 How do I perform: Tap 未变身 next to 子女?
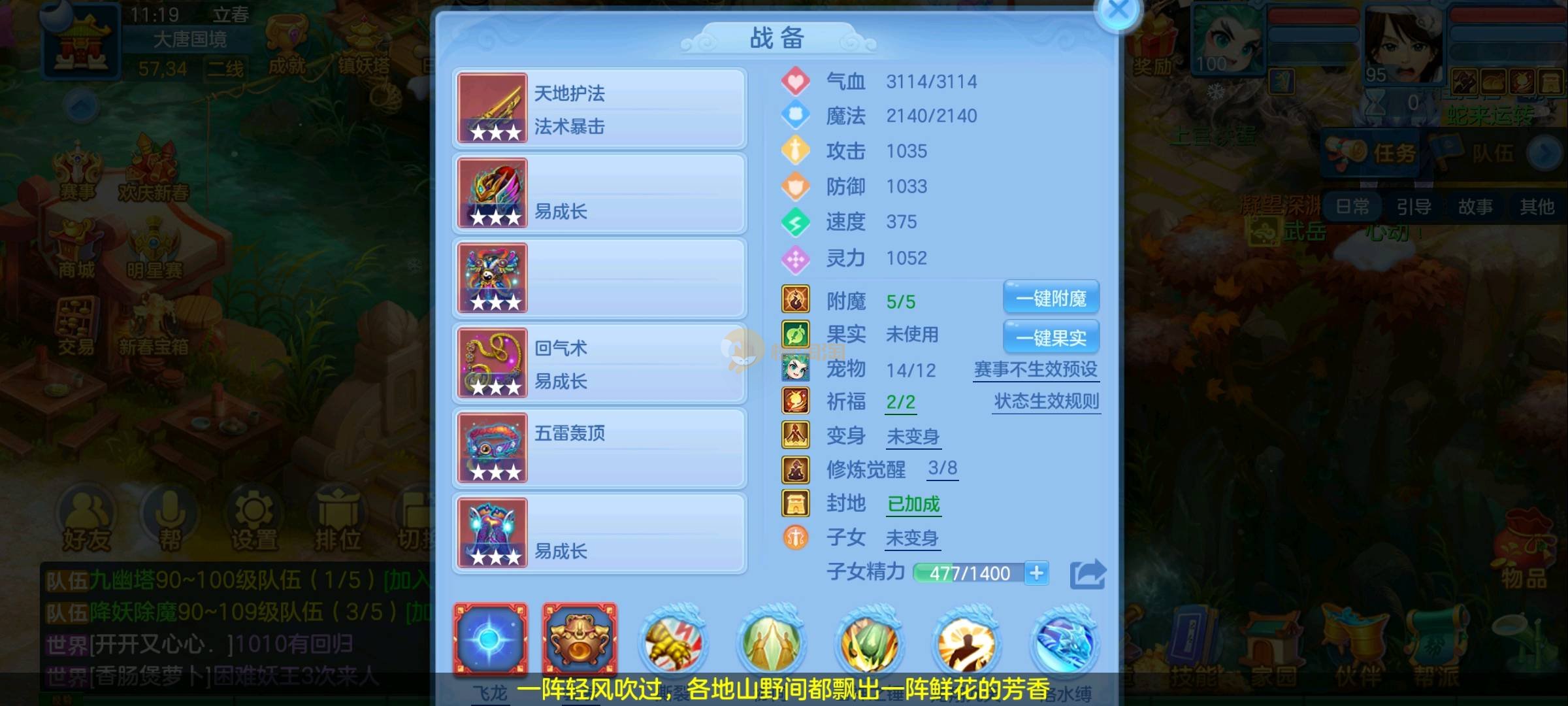[912, 539]
